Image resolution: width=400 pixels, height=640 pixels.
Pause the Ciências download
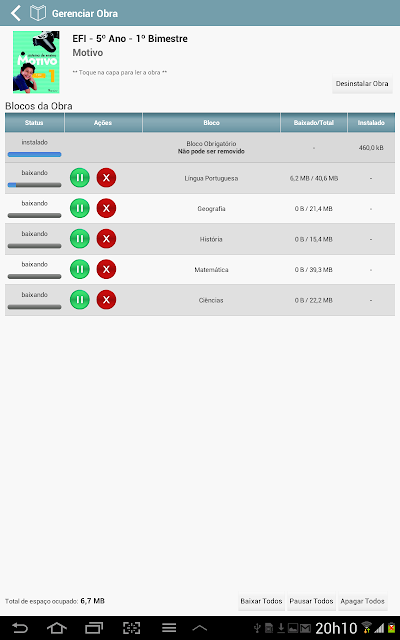click(80, 300)
